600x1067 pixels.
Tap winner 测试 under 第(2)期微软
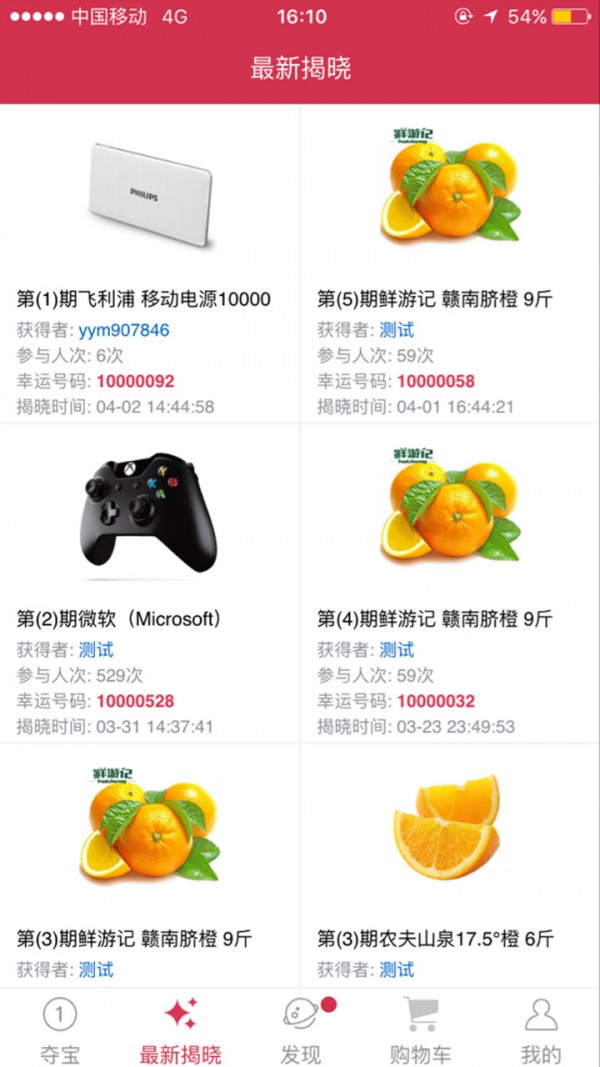pyautogui.click(x=96, y=650)
